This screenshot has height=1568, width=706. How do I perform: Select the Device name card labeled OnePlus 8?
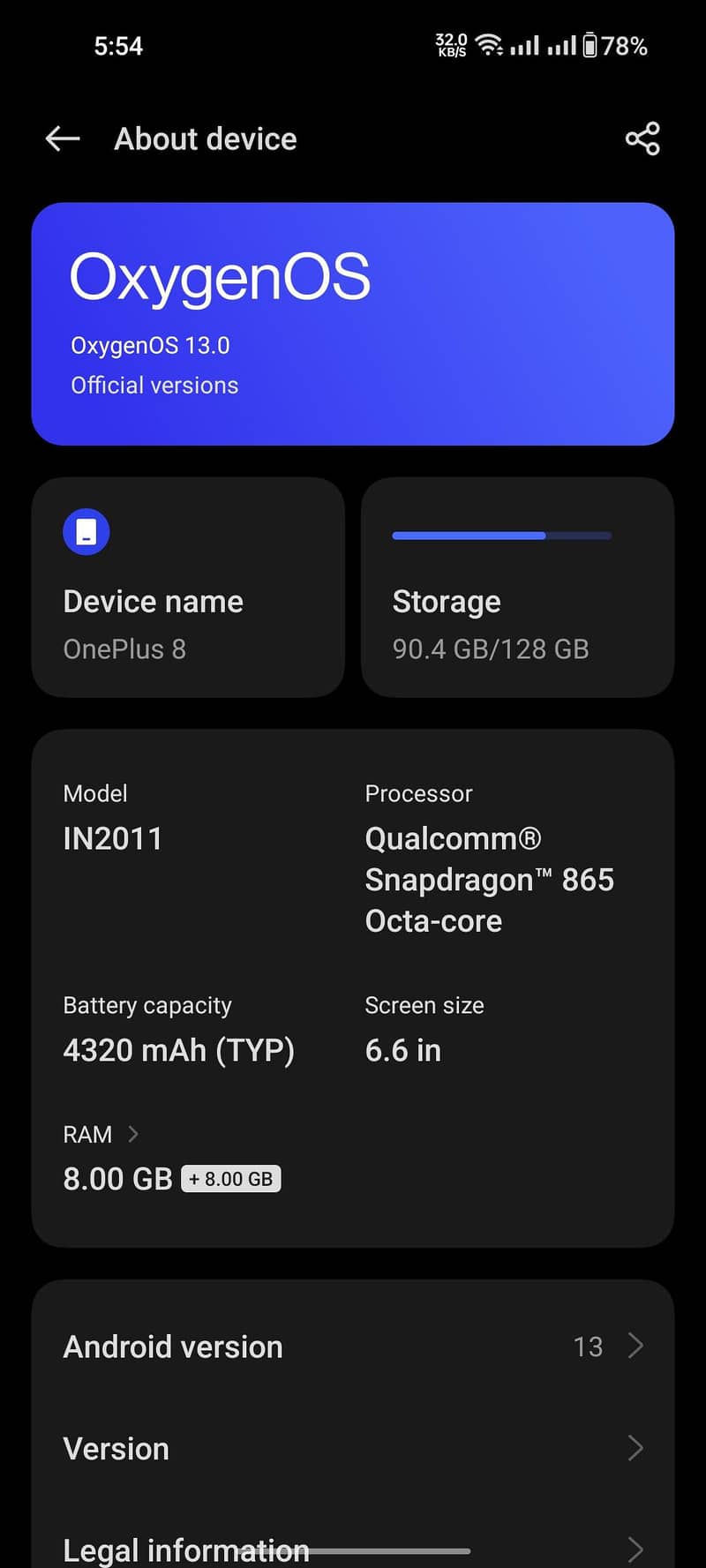pyautogui.click(x=187, y=587)
